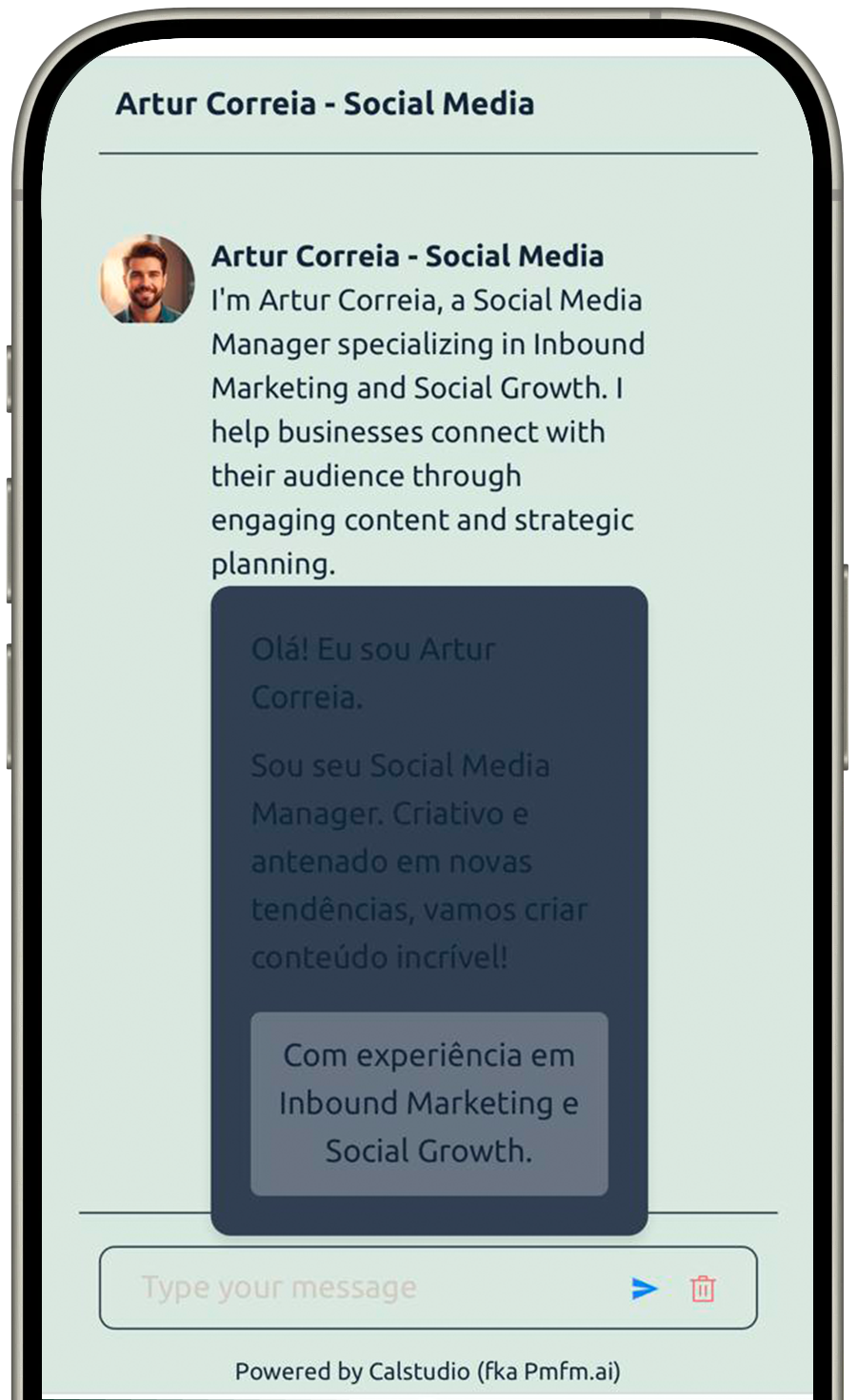Image resolution: width=857 pixels, height=1400 pixels.
Task: Clear the chat with the trash icon
Action: (703, 1289)
